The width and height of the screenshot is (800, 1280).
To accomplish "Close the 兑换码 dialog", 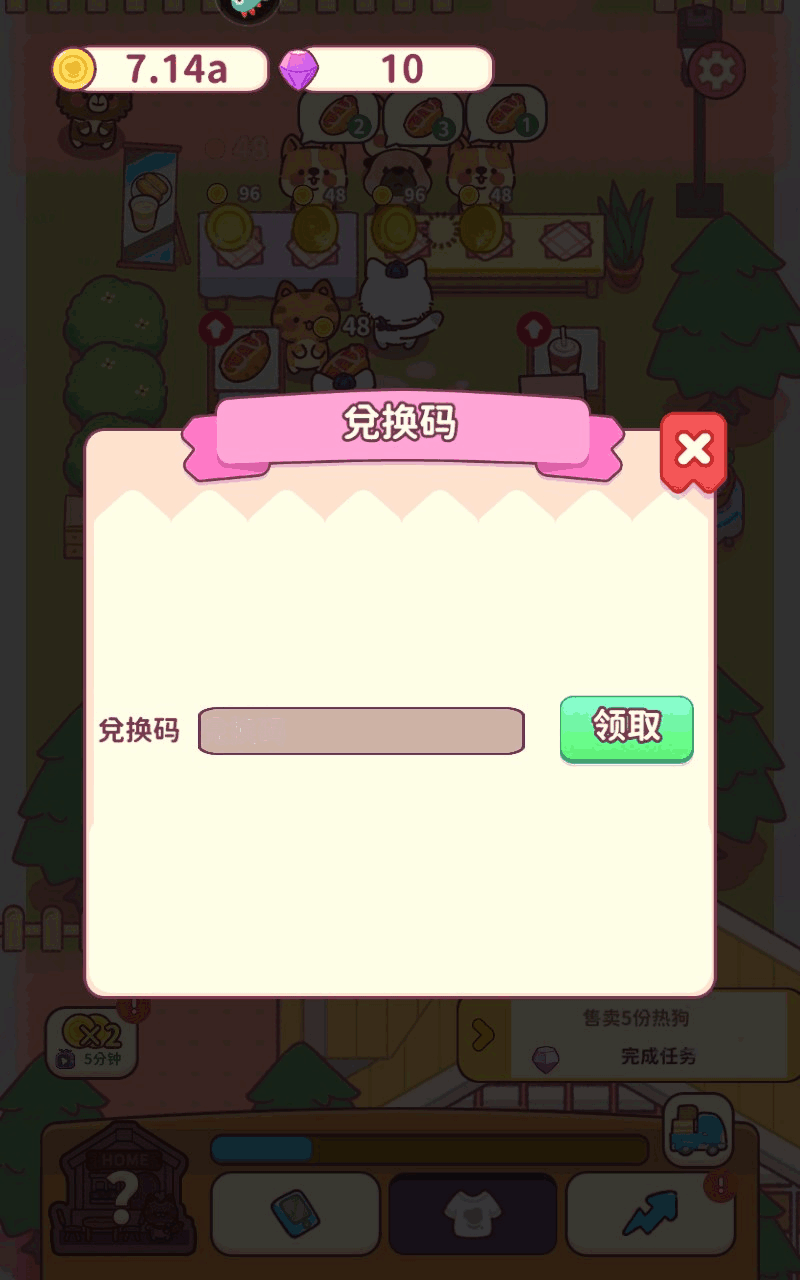I will pos(693,451).
